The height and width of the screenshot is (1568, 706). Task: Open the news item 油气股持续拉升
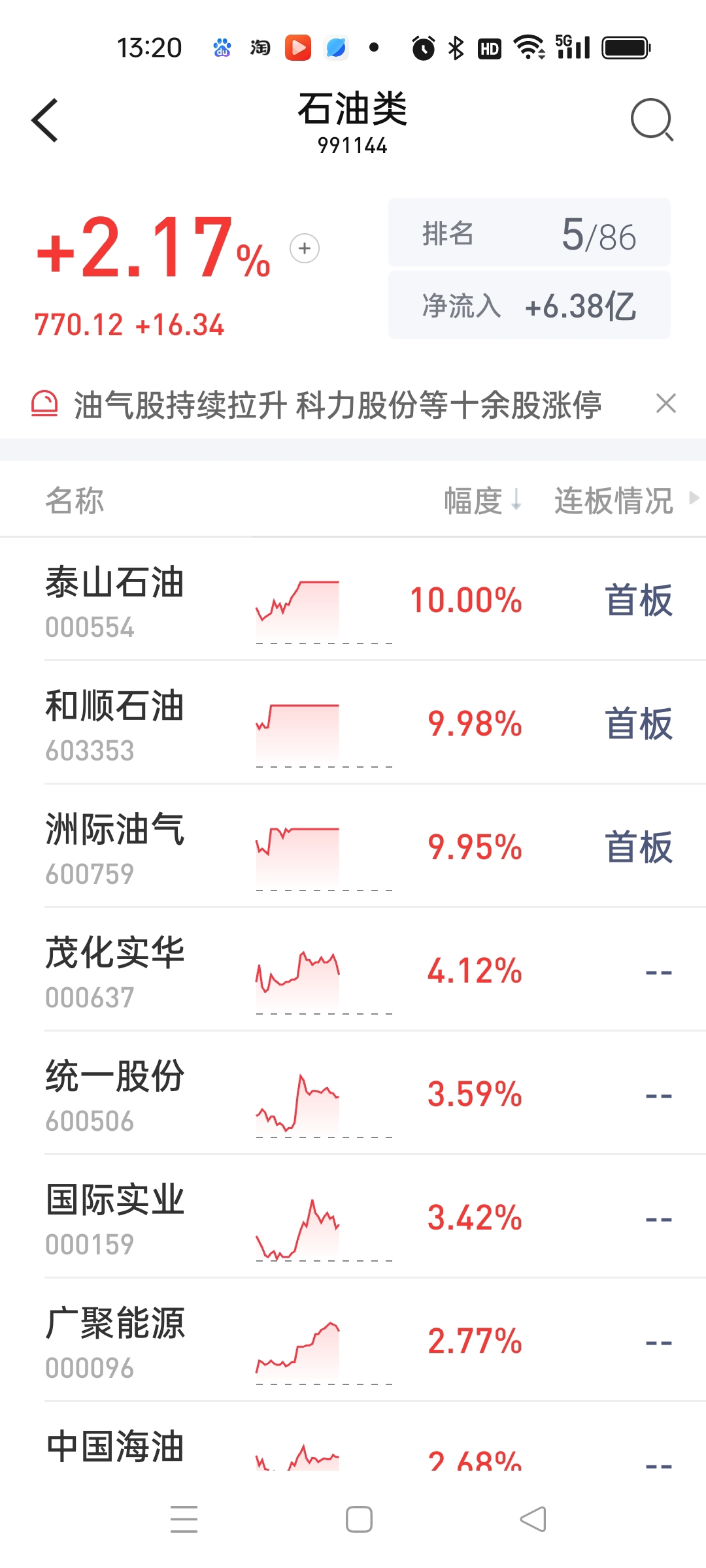tap(337, 404)
